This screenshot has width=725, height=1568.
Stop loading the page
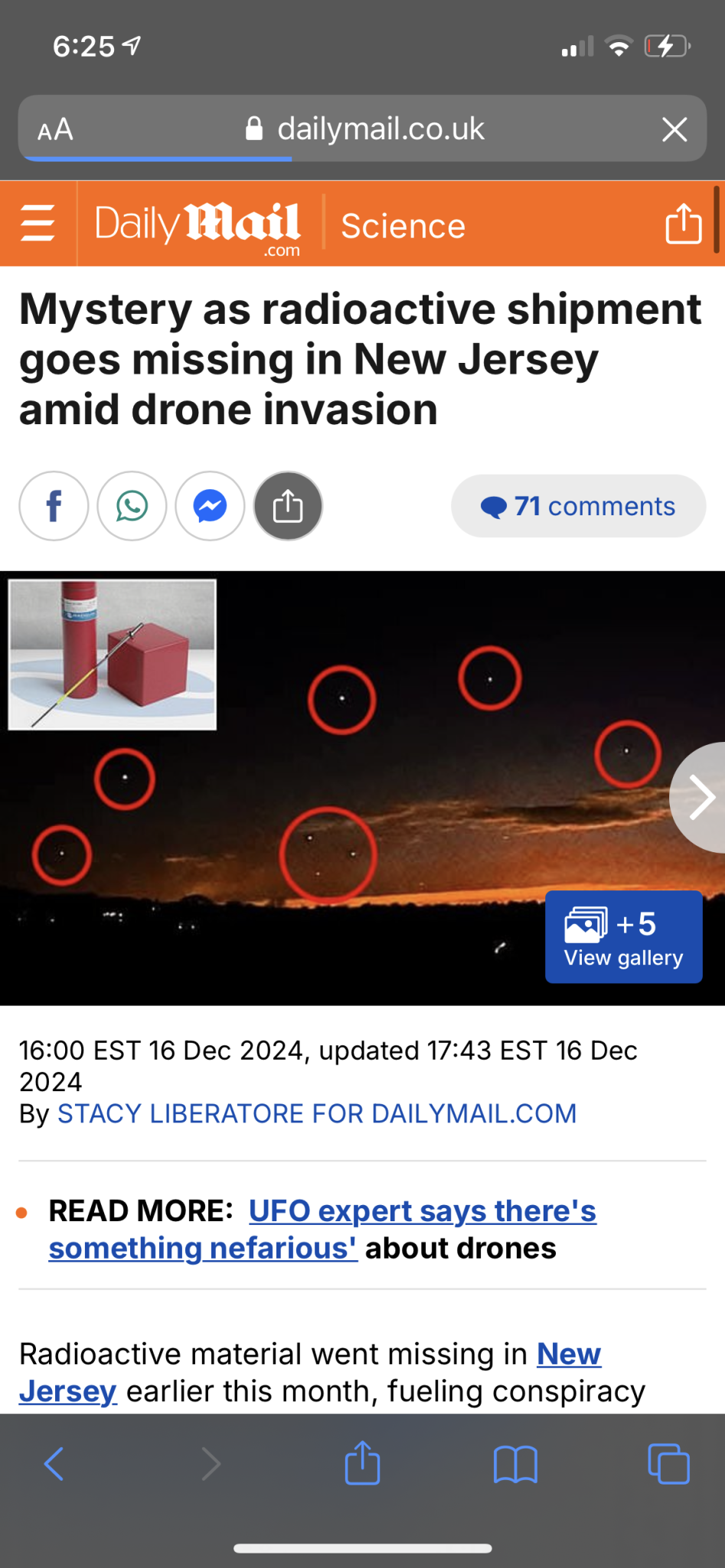(674, 129)
